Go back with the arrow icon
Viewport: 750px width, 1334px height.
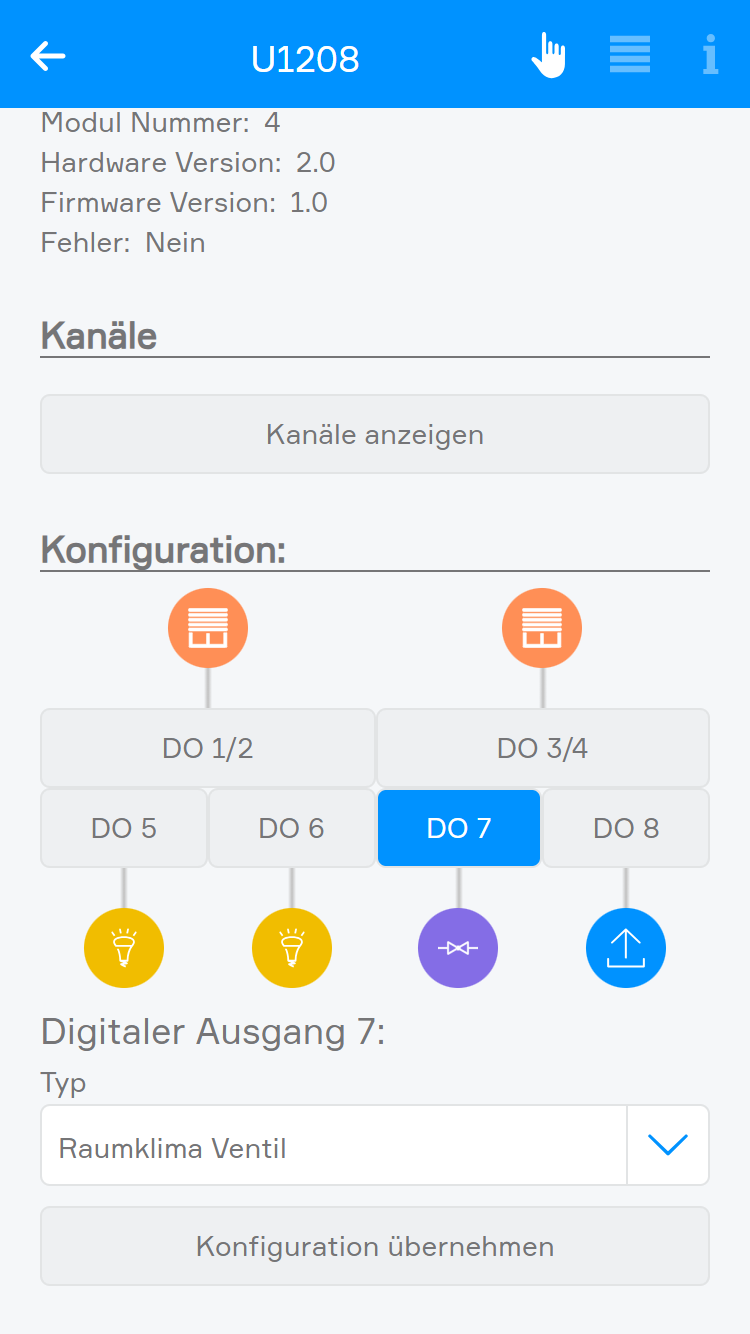47,56
